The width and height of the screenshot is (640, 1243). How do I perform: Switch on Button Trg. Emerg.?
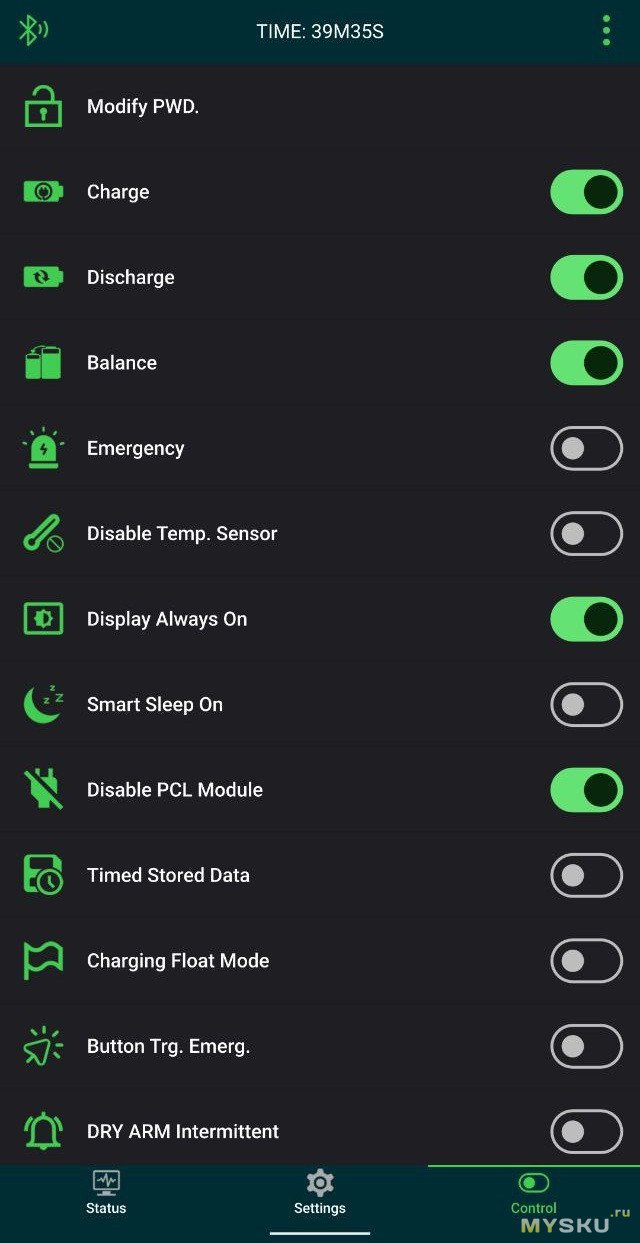coord(586,1046)
